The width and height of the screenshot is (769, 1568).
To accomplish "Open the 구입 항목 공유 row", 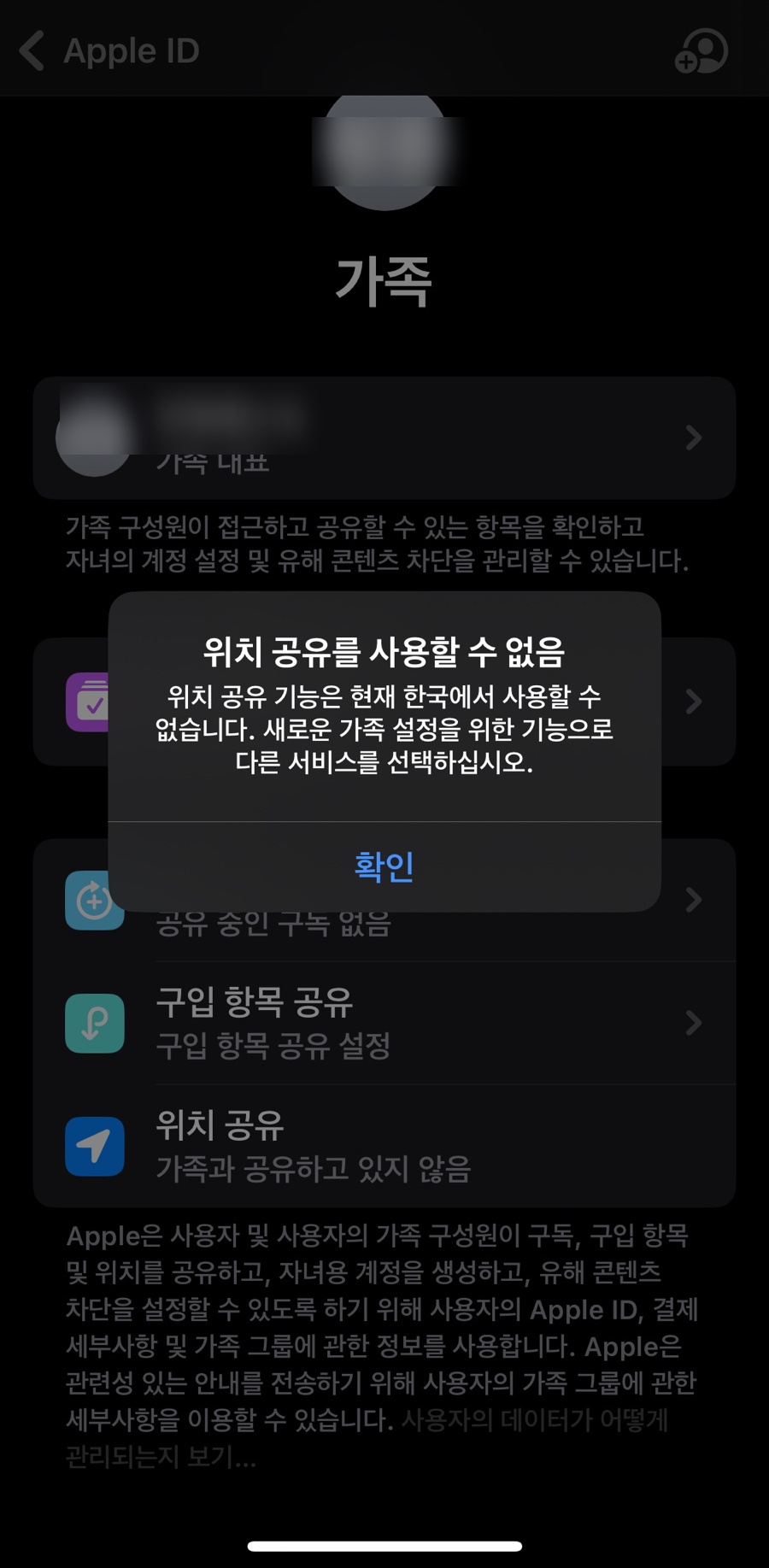I will point(384,1023).
